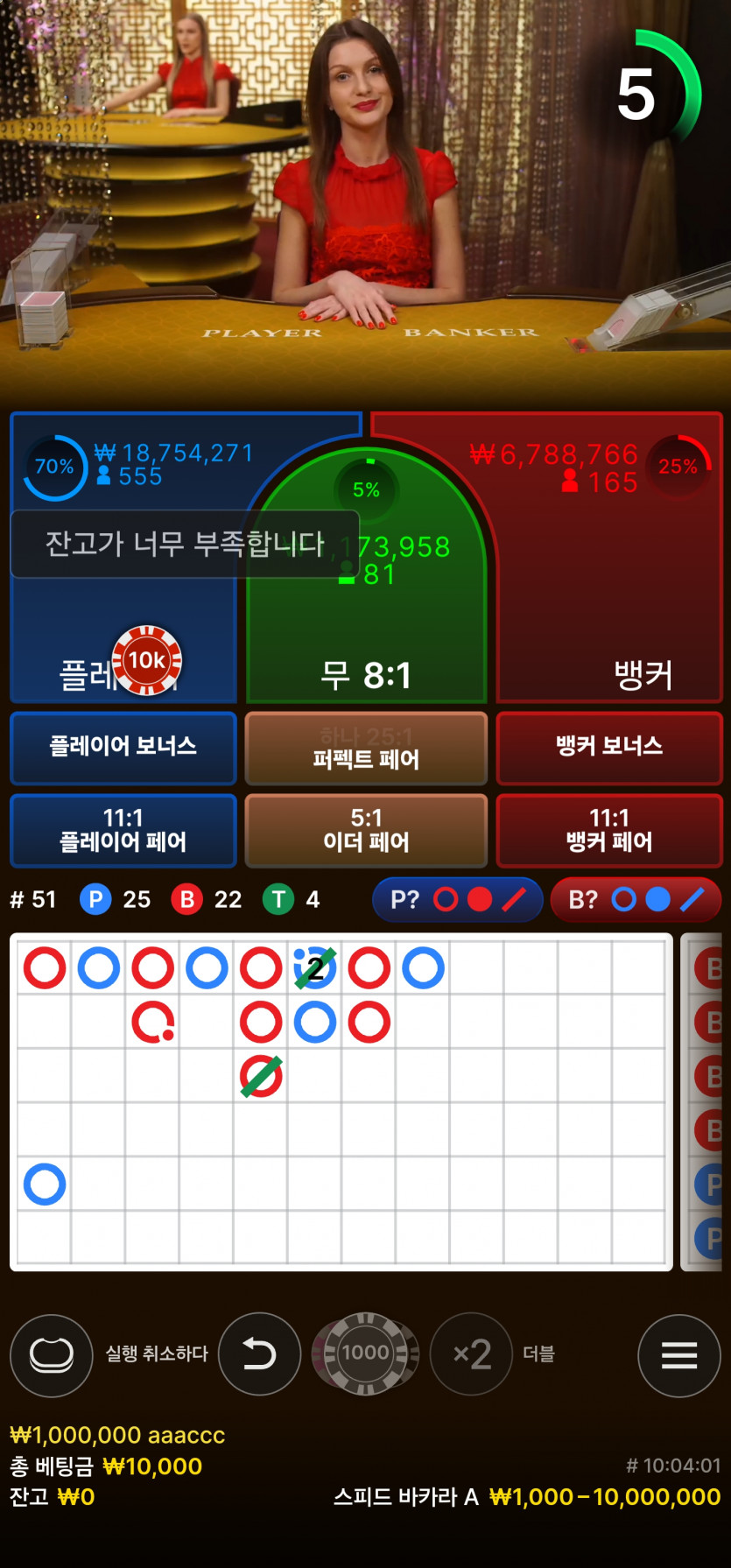Select 플레이어 보너스 side bet

click(123, 747)
